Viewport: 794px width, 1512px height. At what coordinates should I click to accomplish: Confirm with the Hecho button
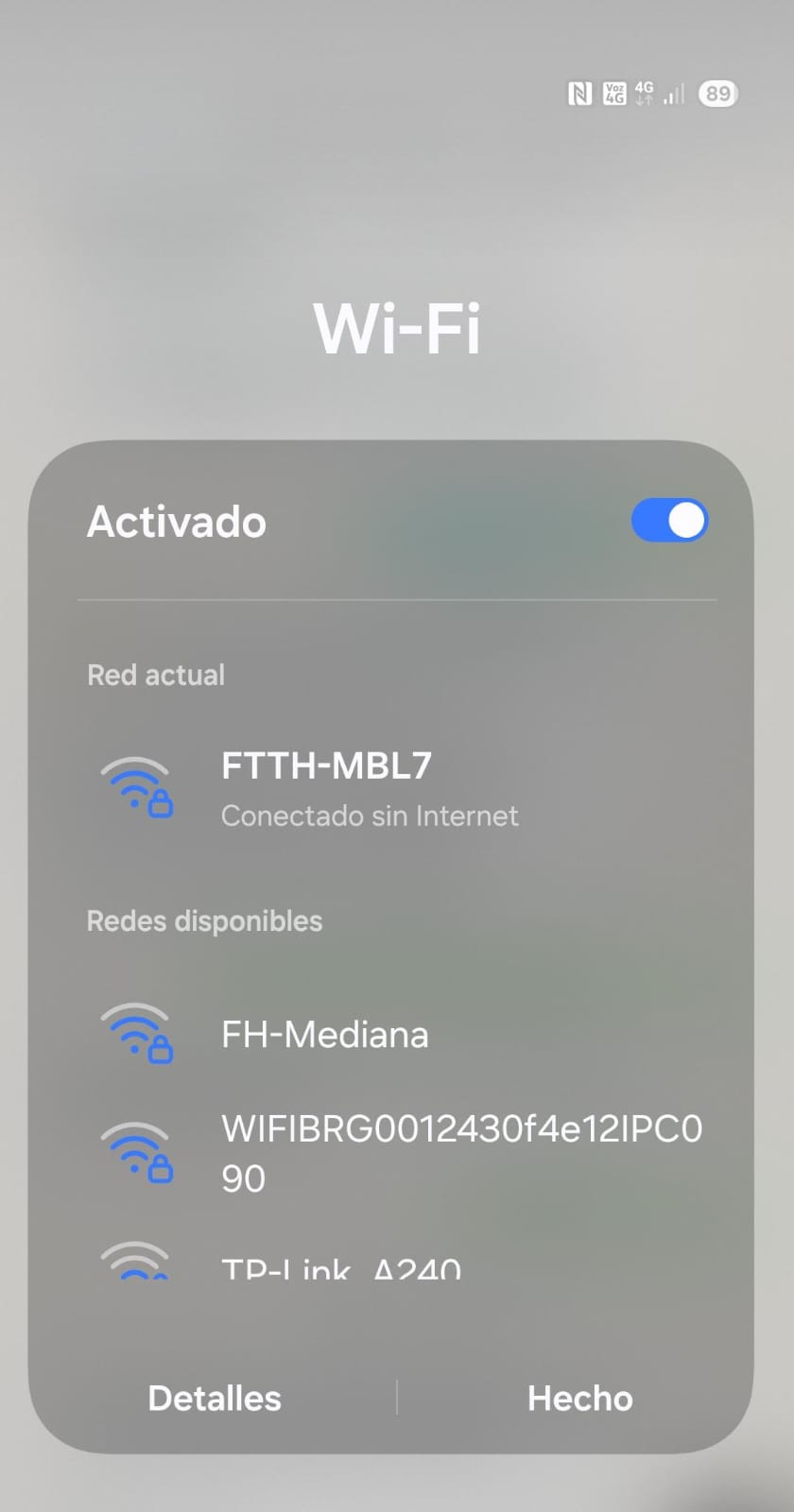pos(579,1398)
